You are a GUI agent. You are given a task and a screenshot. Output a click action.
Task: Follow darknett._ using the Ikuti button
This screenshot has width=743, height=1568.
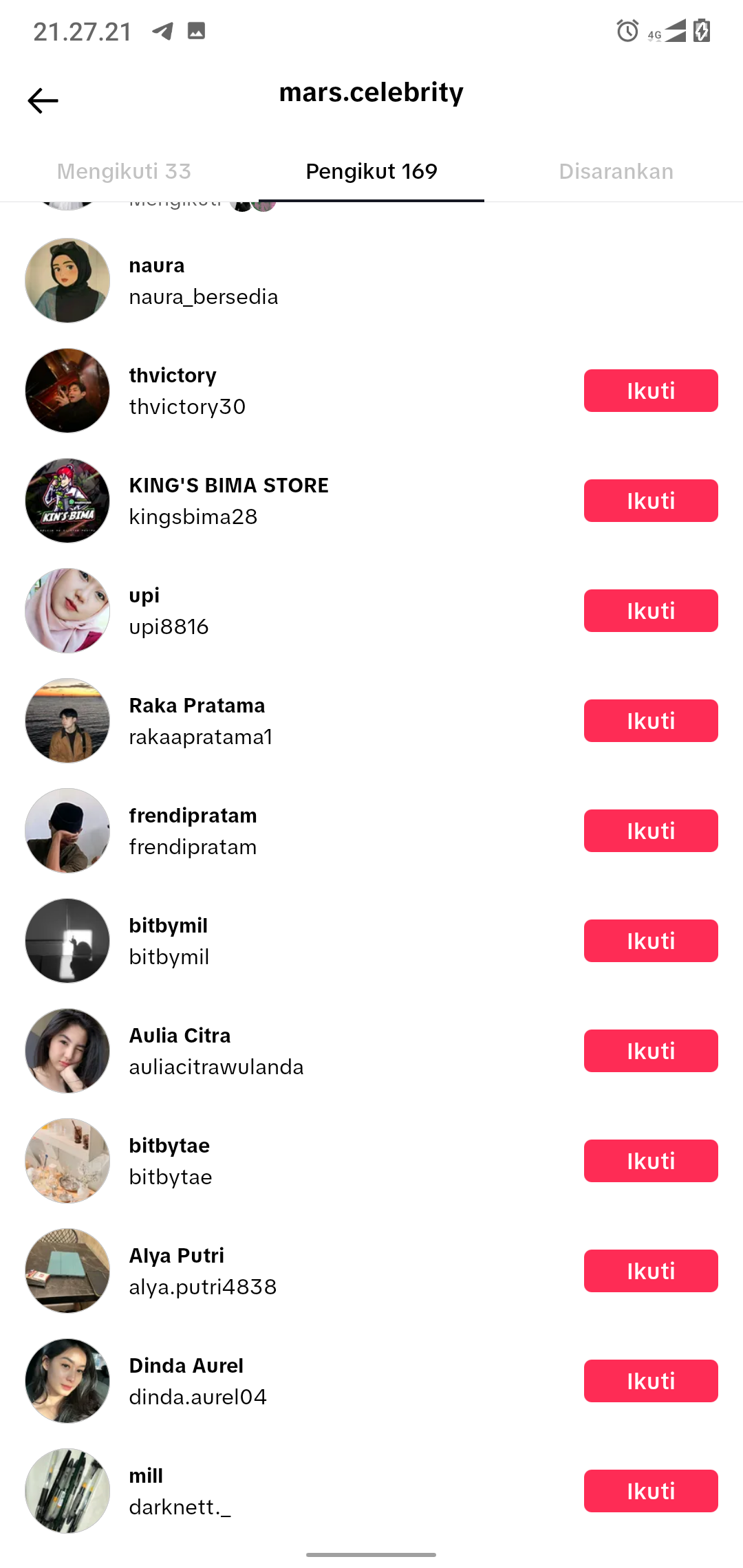(x=650, y=1491)
